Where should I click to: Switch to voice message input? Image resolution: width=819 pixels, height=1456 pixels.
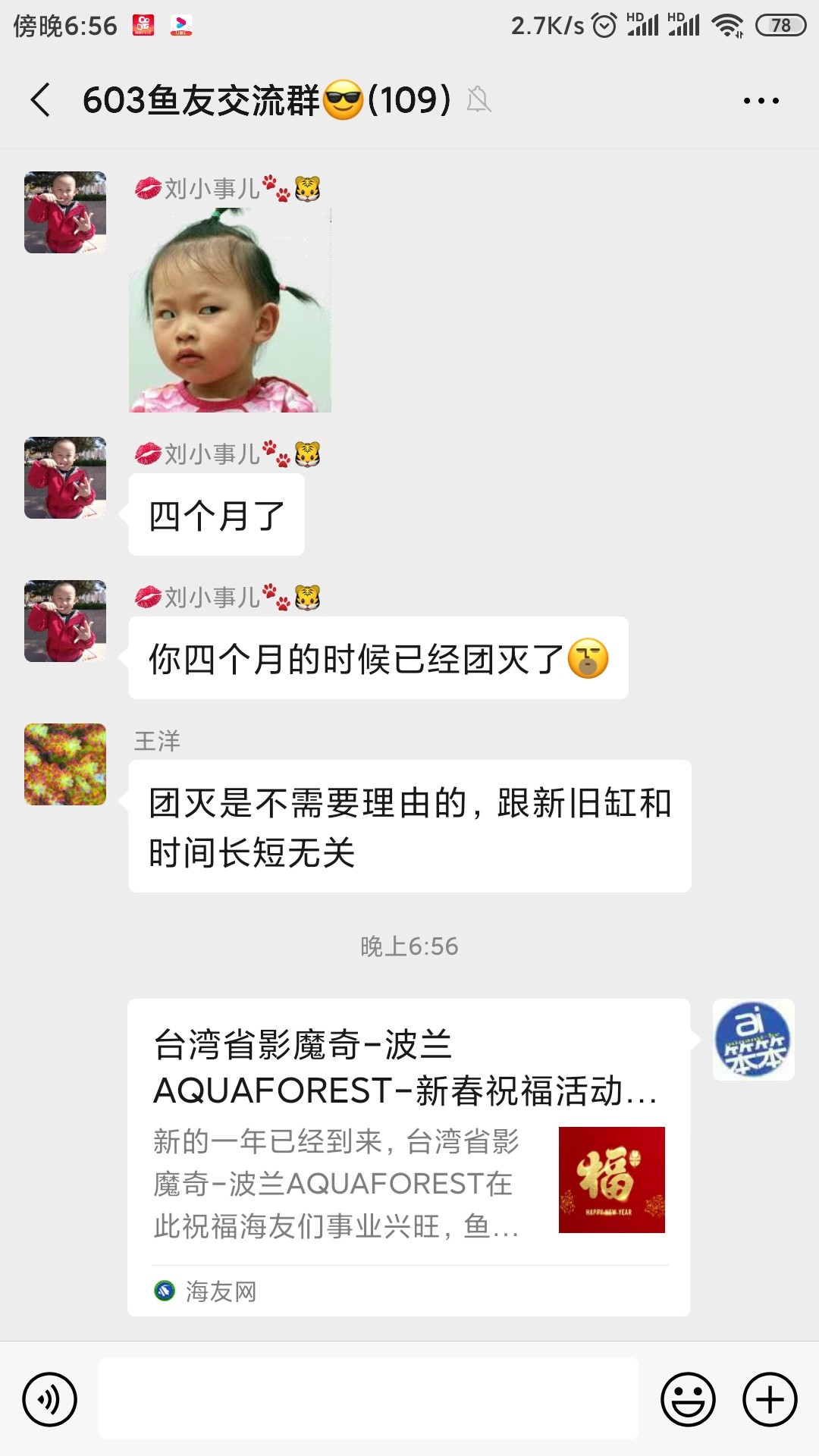tap(50, 1399)
